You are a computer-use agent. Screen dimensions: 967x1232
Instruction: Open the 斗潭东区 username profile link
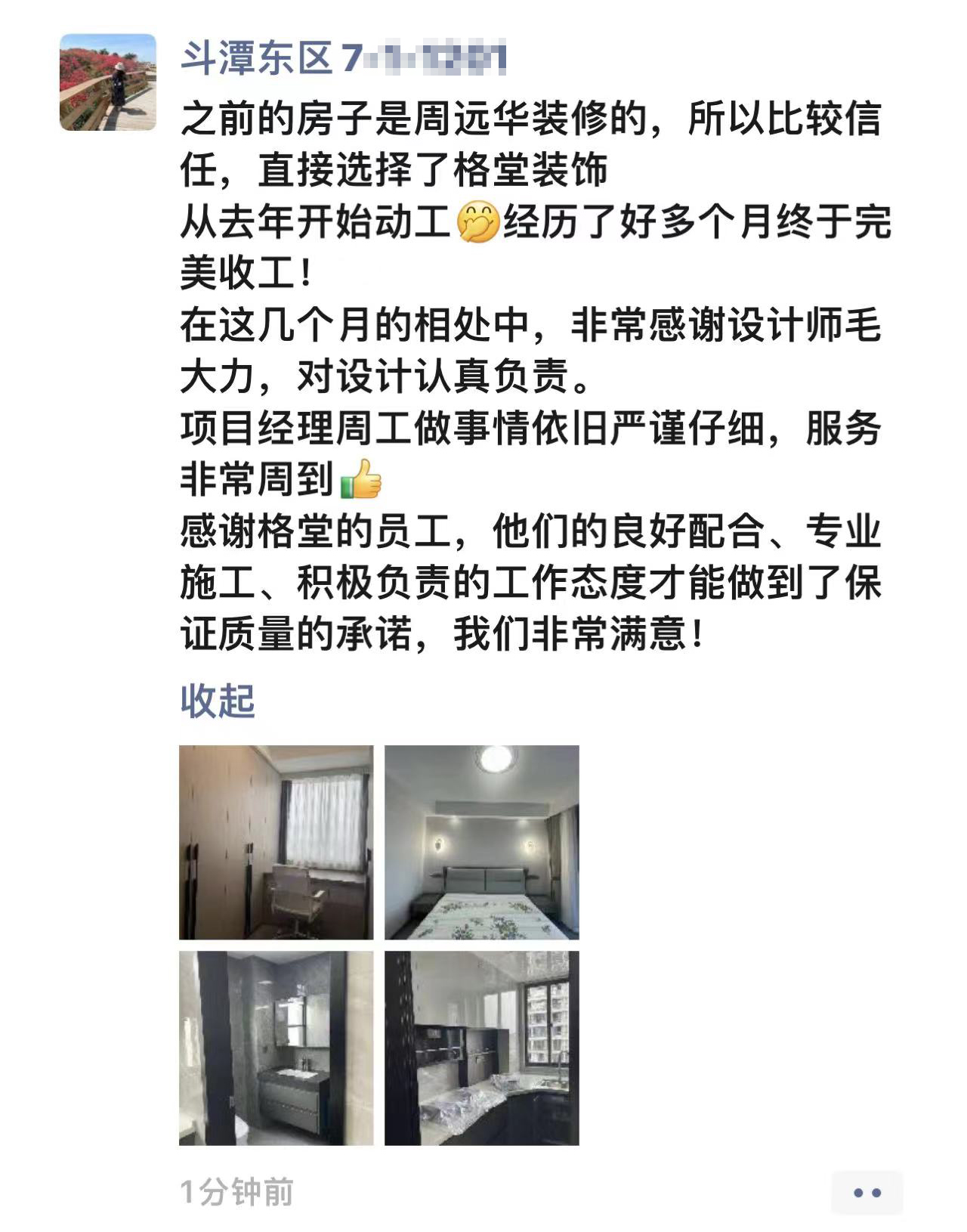(x=343, y=57)
